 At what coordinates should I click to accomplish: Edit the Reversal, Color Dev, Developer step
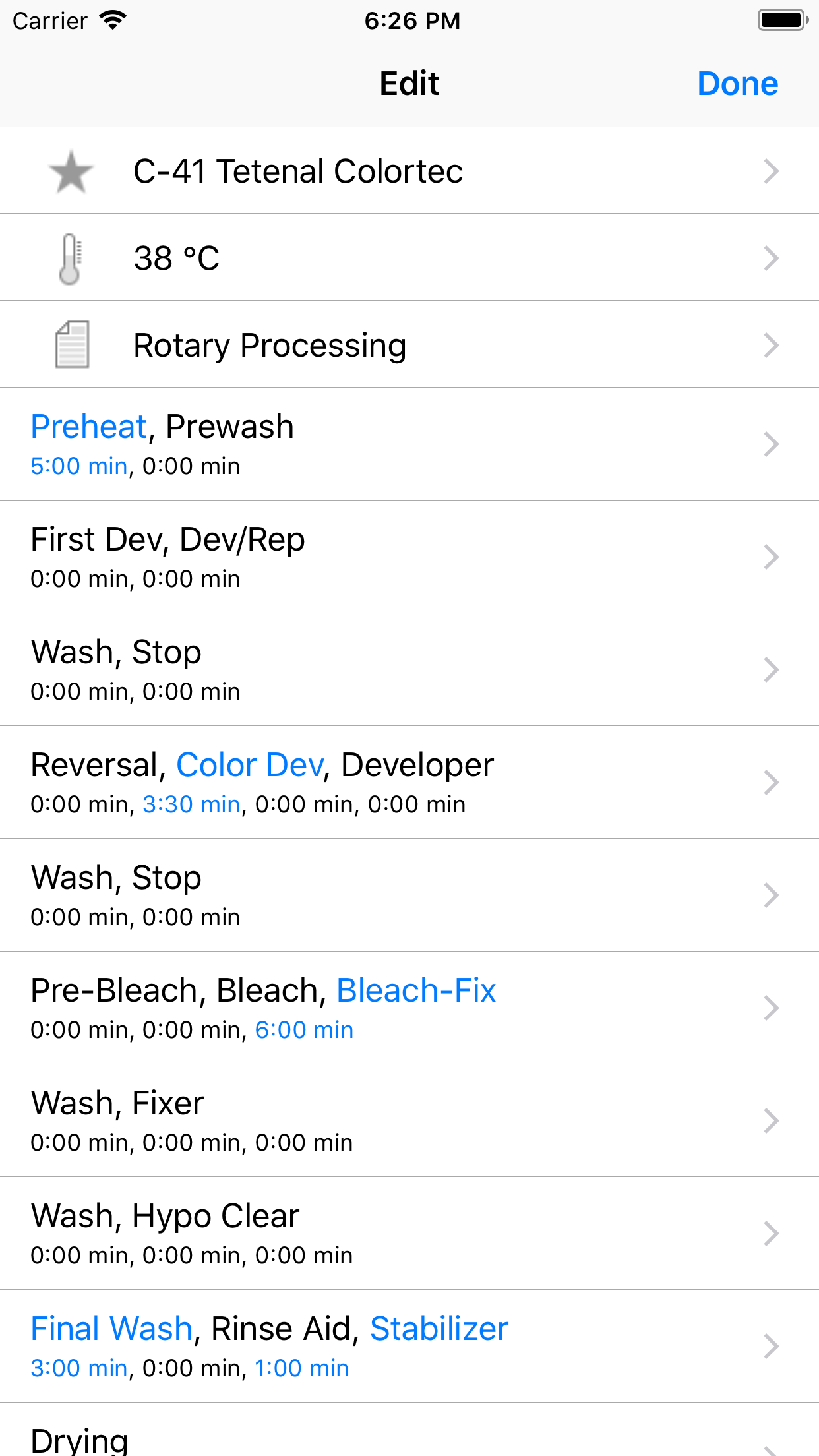coord(409,782)
